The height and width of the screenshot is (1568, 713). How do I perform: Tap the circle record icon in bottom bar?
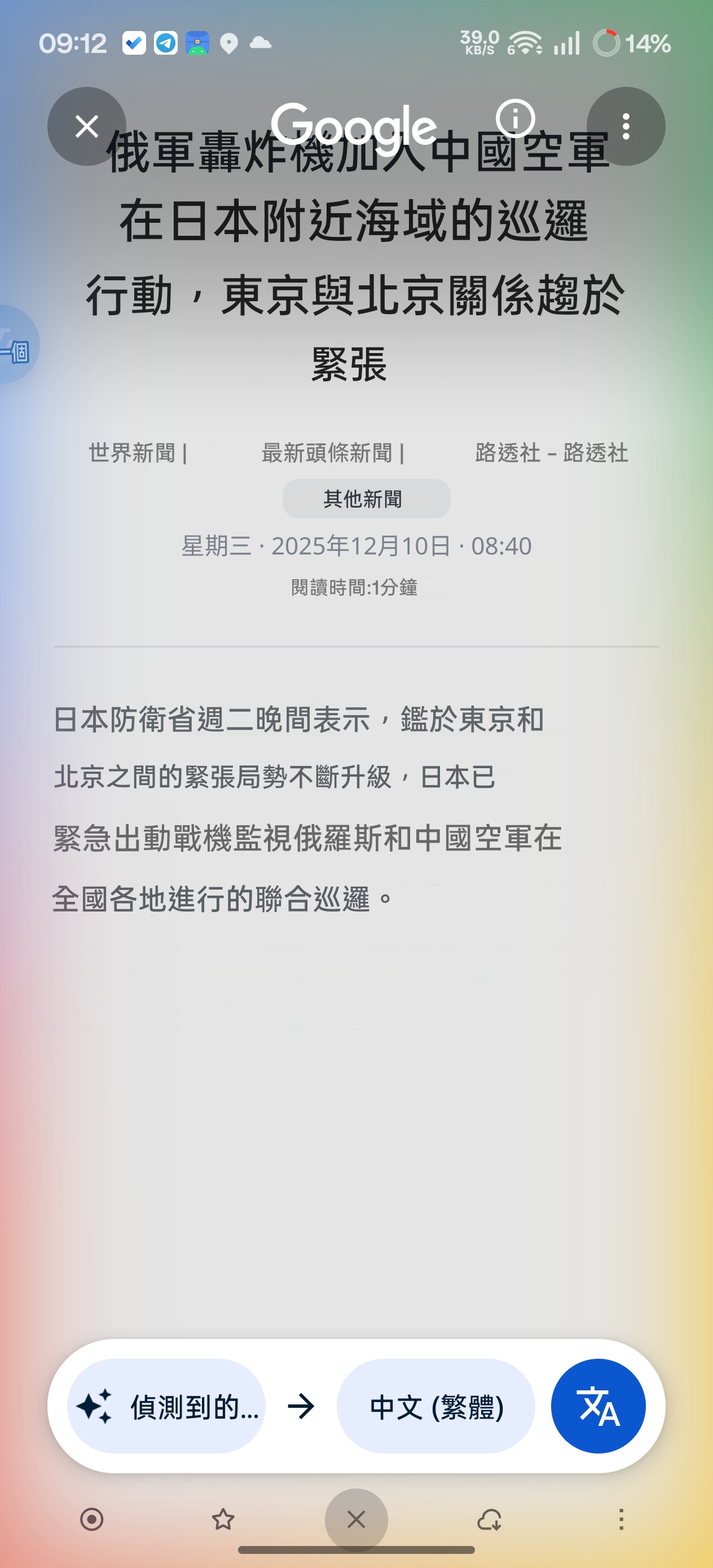(92, 1519)
